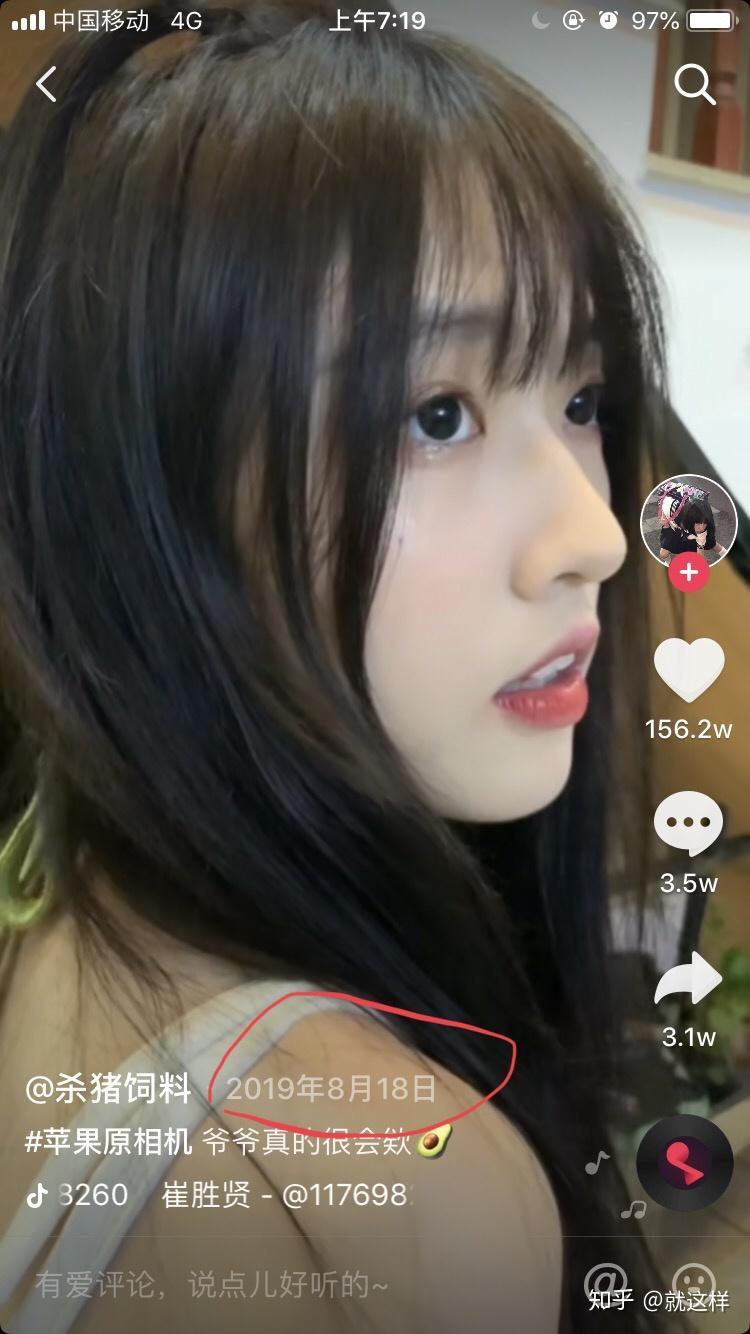Open search with the magnifier icon
This screenshot has width=750, height=1334.
[694, 85]
